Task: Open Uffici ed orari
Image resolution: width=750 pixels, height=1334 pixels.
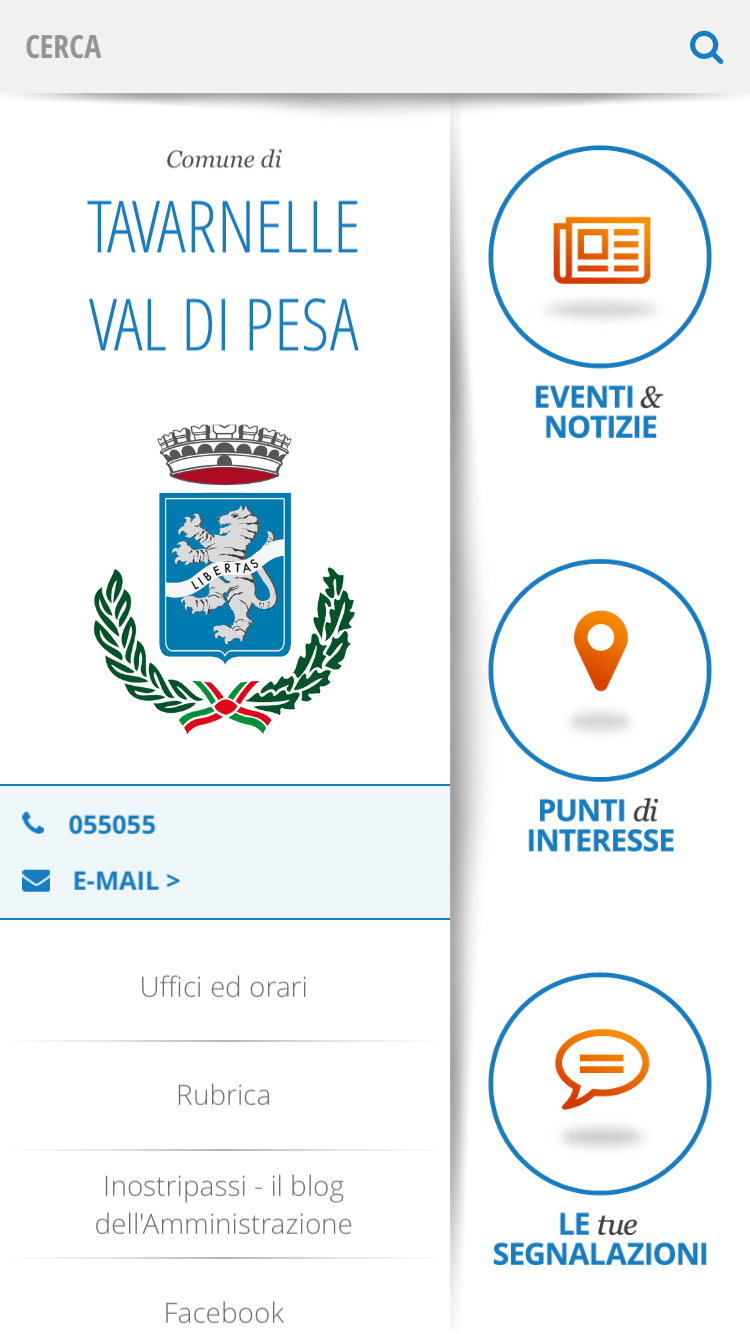Action: coord(224,987)
